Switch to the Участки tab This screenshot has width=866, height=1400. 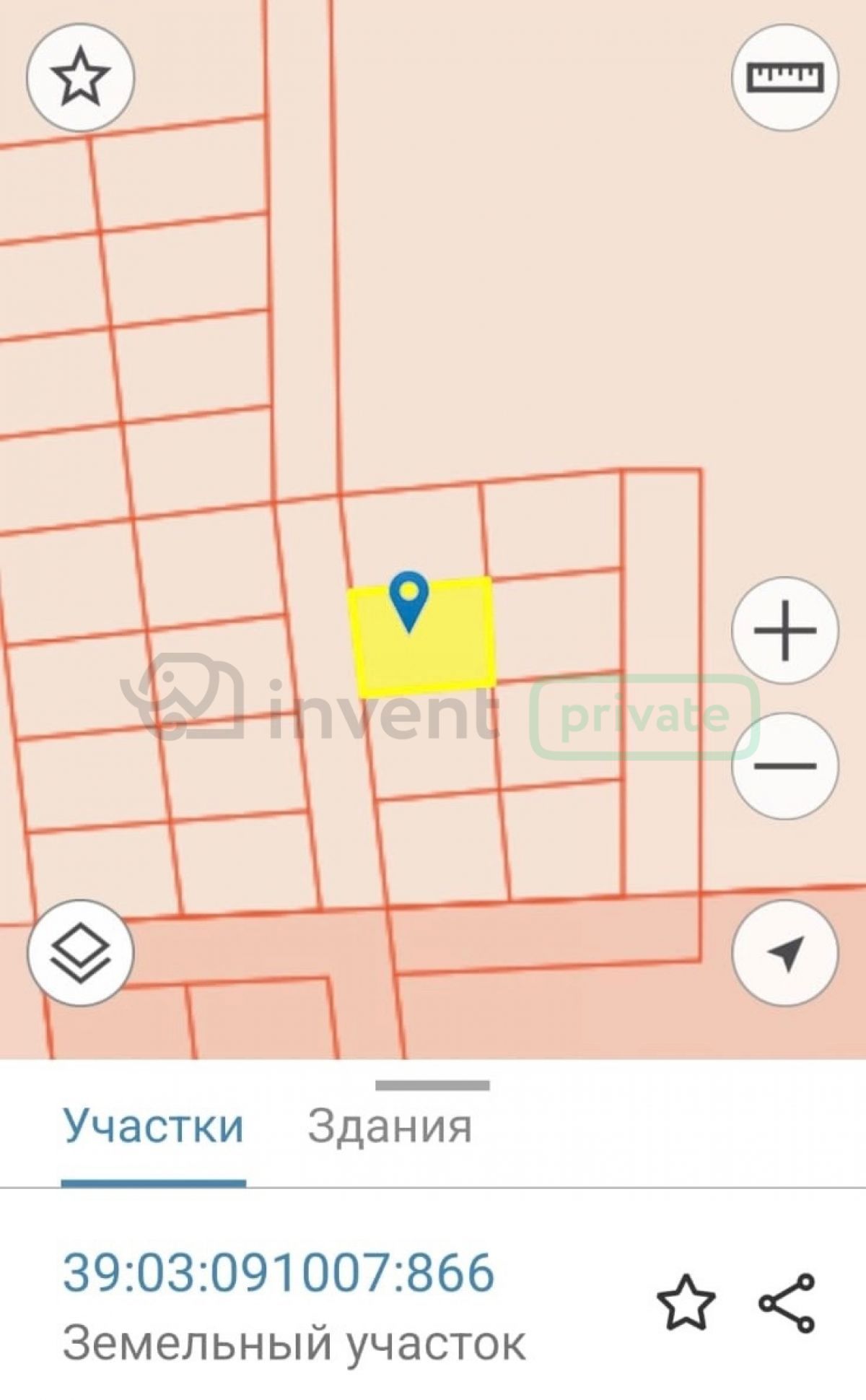click(154, 1126)
